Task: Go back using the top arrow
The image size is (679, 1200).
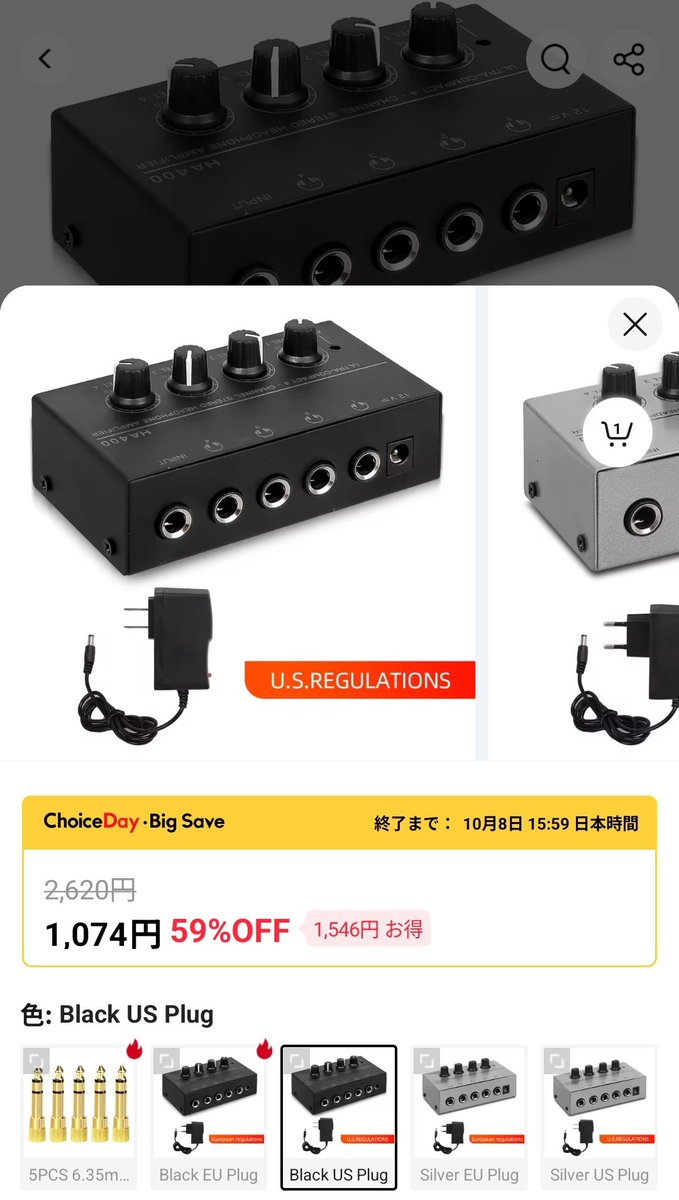Action: (x=44, y=59)
